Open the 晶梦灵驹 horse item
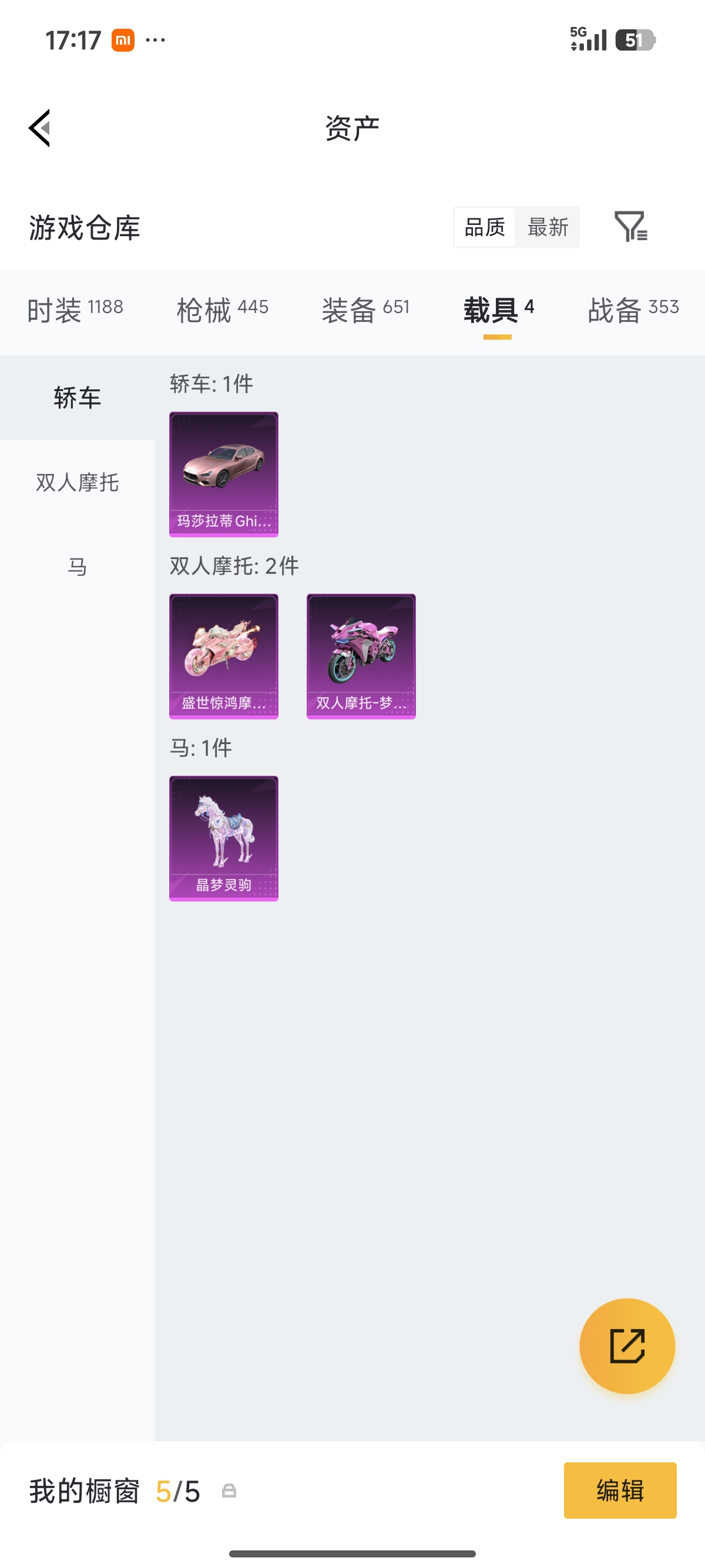The image size is (705, 1568). tap(223, 838)
